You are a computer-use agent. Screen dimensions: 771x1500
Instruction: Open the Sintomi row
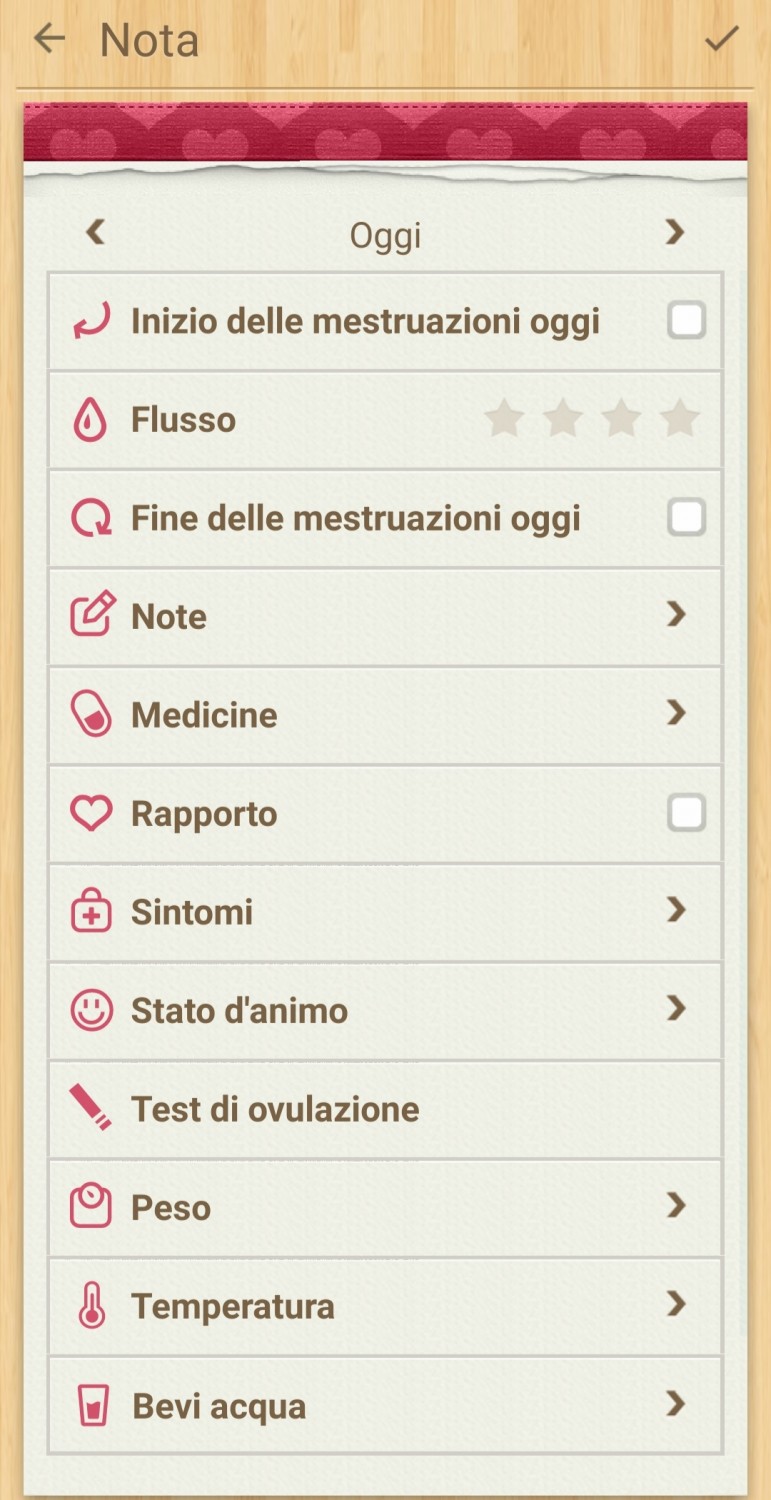[x=385, y=912]
